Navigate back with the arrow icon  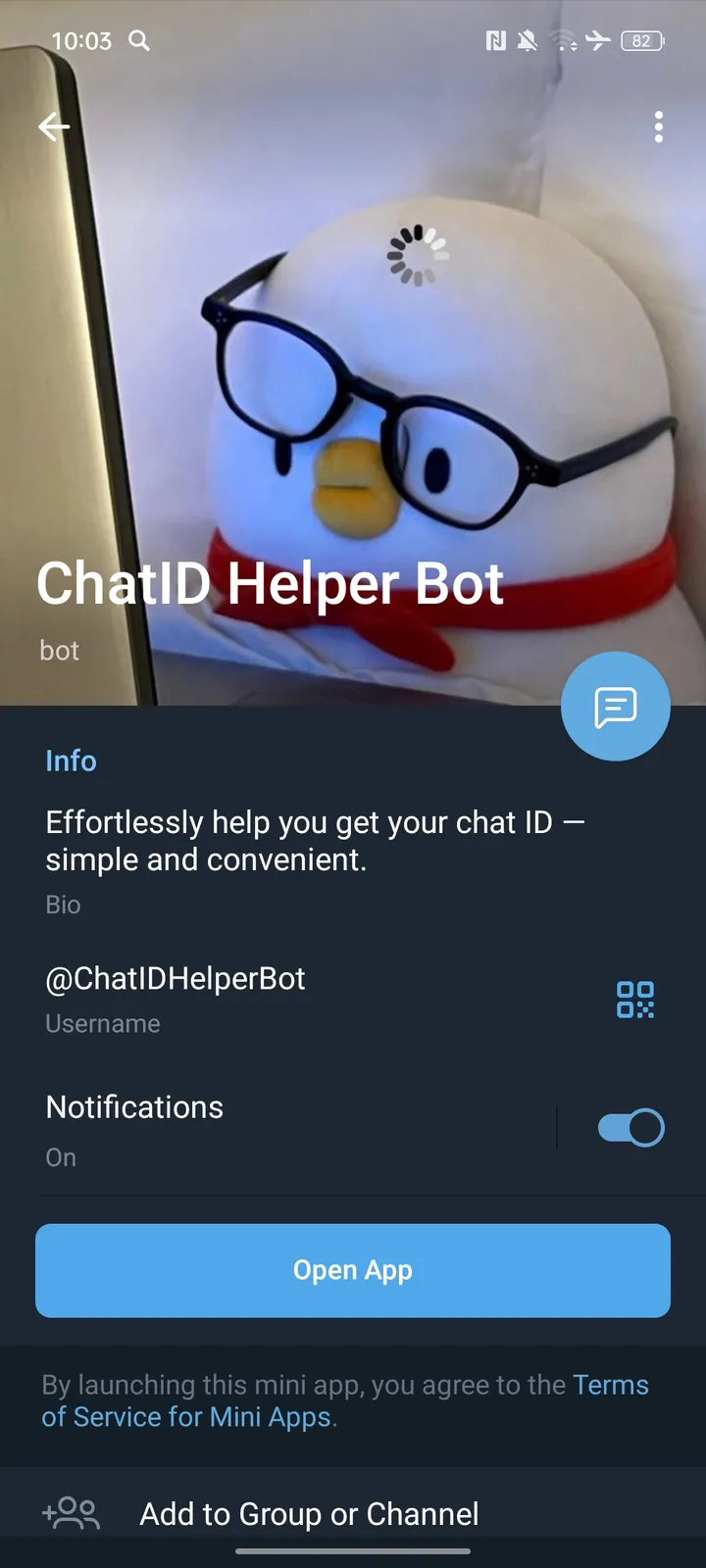(x=54, y=126)
